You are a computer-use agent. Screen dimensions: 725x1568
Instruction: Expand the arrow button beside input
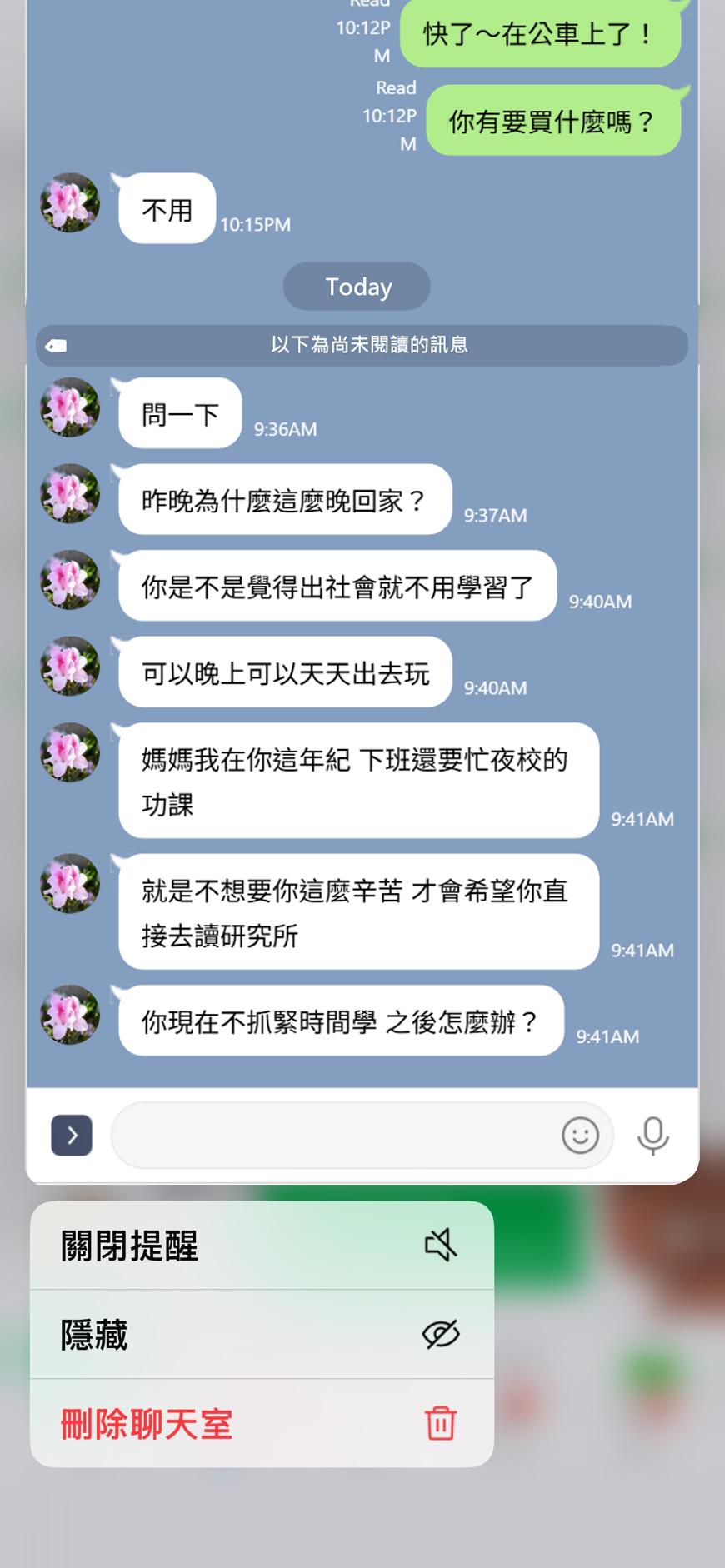click(72, 1135)
